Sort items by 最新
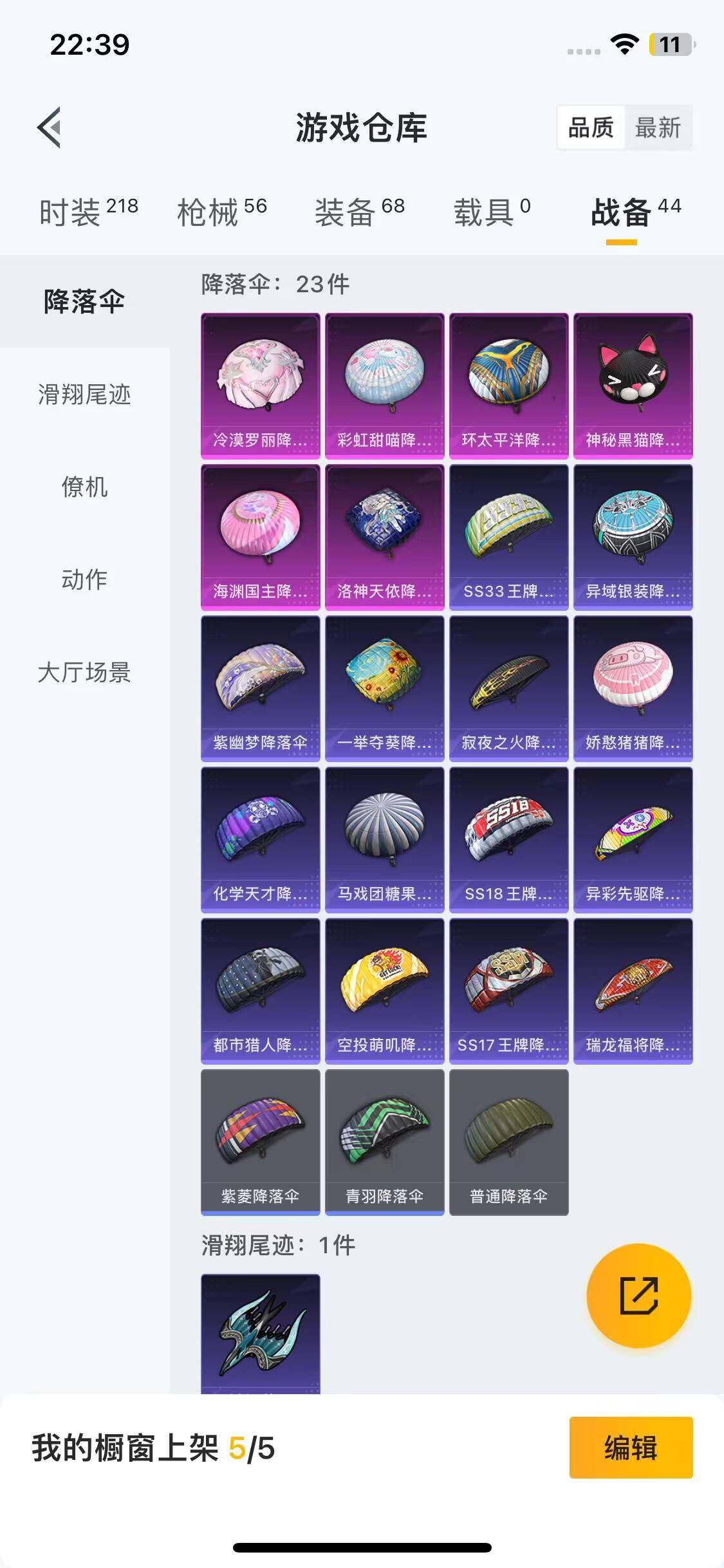Viewport: 724px width, 1568px height. [x=657, y=127]
